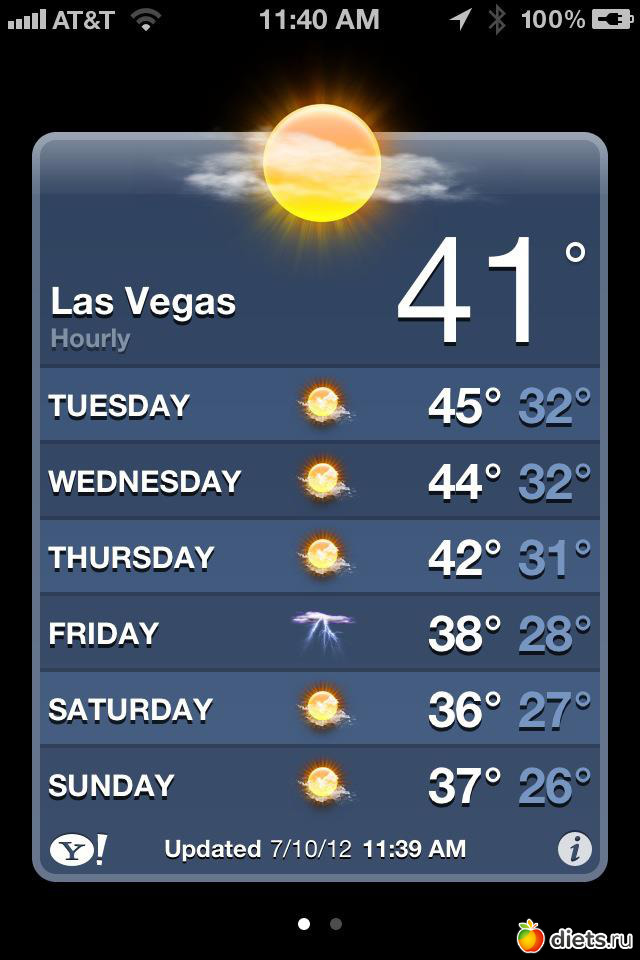Image resolution: width=640 pixels, height=960 pixels.
Task: Open the info settings button
Action: click(x=574, y=850)
